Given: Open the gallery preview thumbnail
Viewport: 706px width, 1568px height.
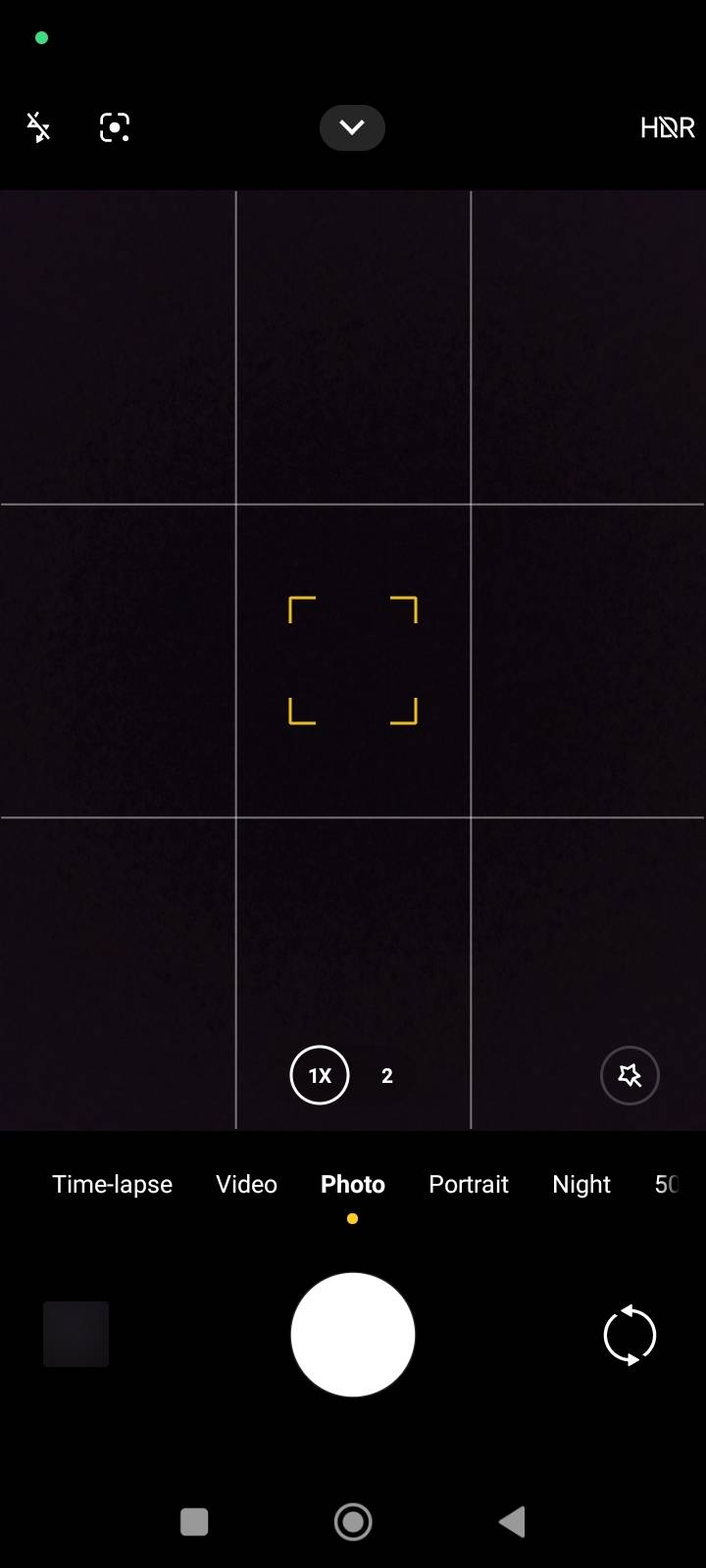Looking at the screenshot, I should pyautogui.click(x=76, y=1335).
